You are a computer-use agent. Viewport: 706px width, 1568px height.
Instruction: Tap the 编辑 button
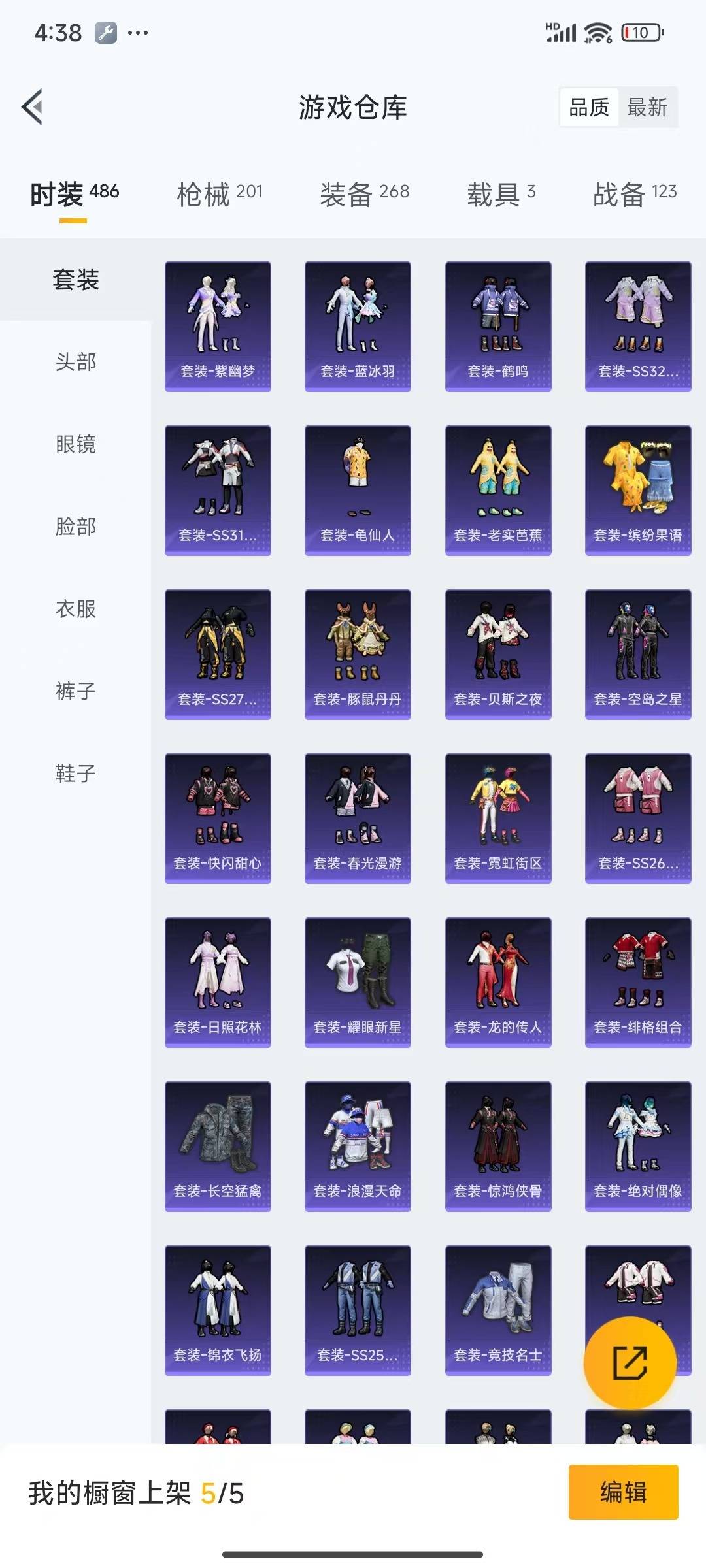(x=623, y=1492)
